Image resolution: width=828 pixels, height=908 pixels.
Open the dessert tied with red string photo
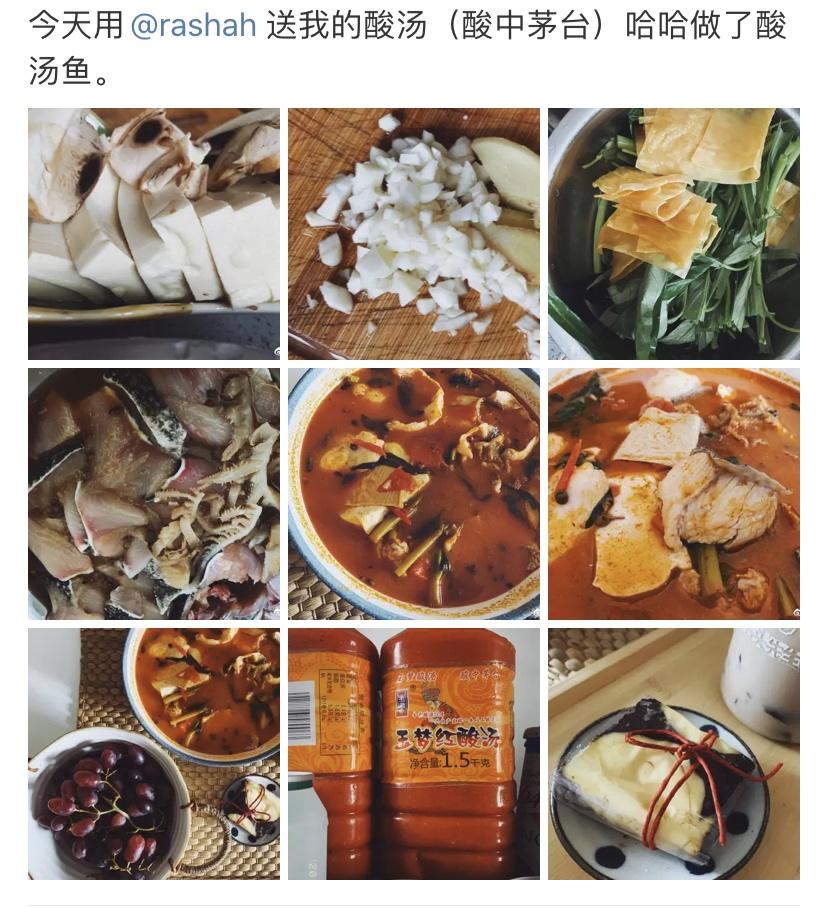(x=674, y=754)
